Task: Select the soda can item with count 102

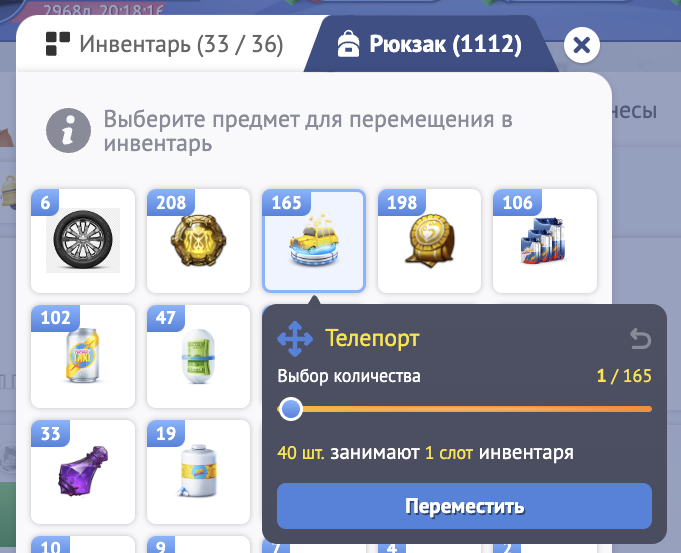Action: 83,357
